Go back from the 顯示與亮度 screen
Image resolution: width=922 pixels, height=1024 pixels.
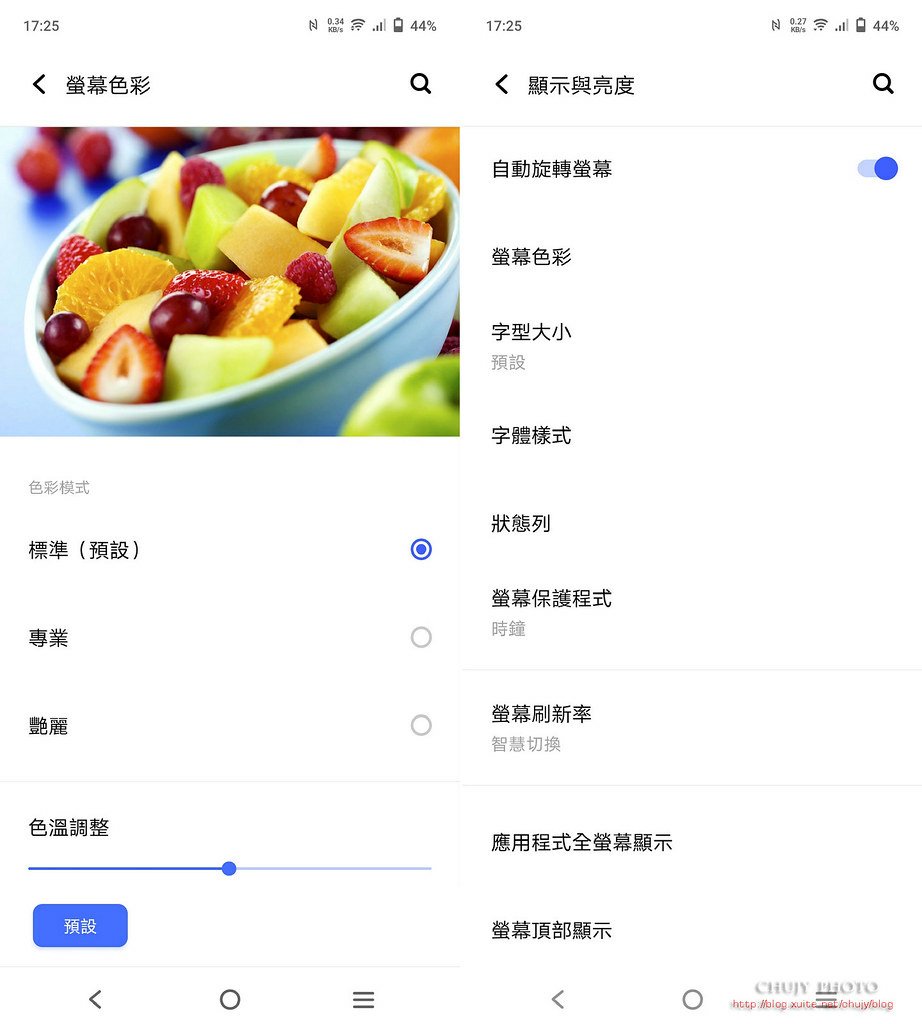click(502, 85)
